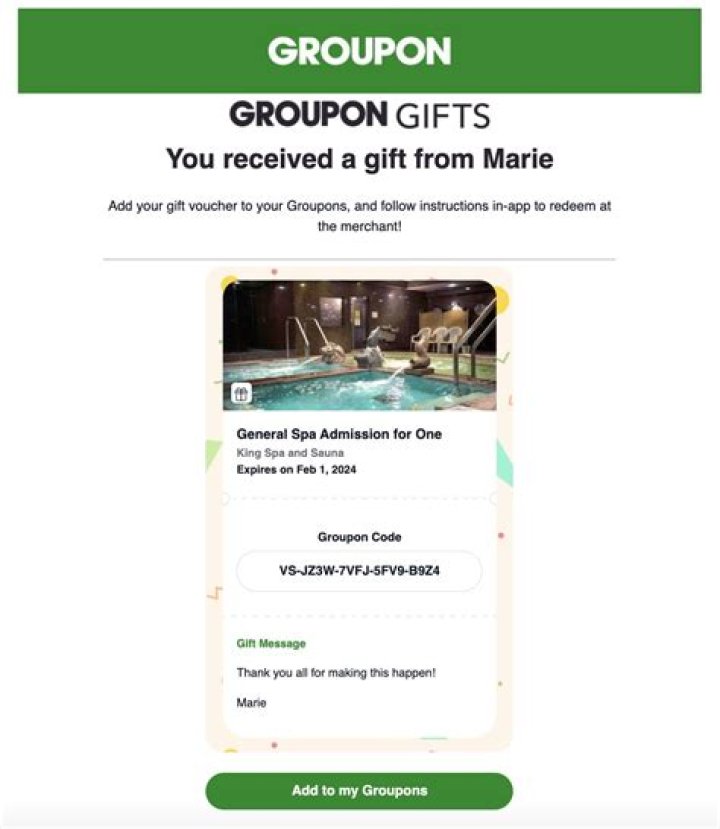Copy the code VS-JZ3W-7VFJ-5FV9-B9Z4

(x=360, y=571)
